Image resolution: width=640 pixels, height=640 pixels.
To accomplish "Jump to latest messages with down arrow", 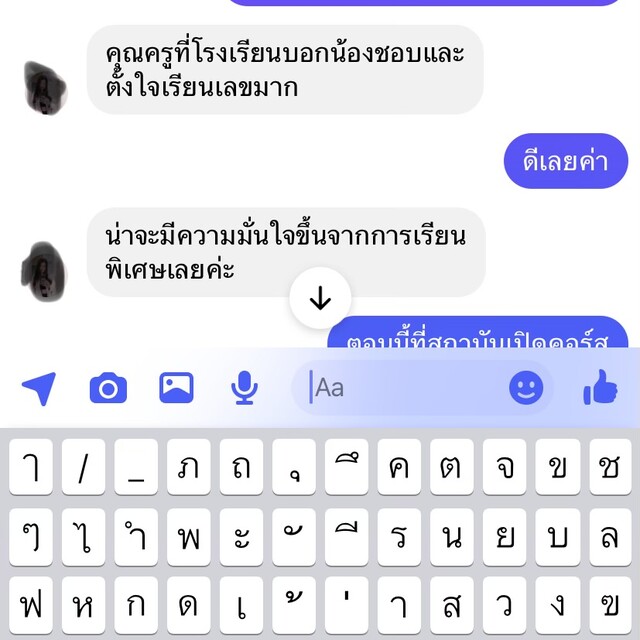I will (x=320, y=298).
